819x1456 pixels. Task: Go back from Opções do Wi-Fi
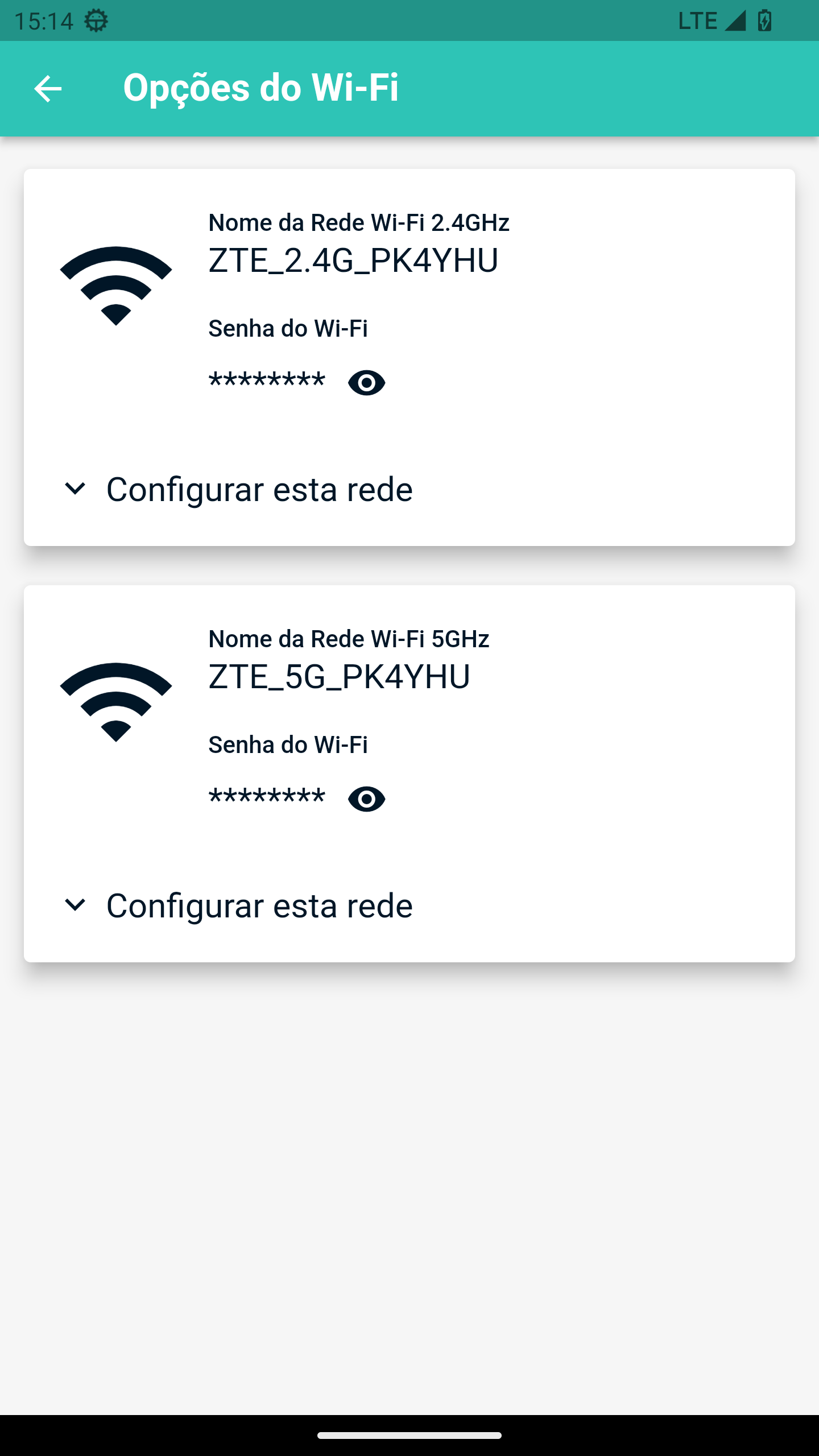pyautogui.click(x=48, y=89)
